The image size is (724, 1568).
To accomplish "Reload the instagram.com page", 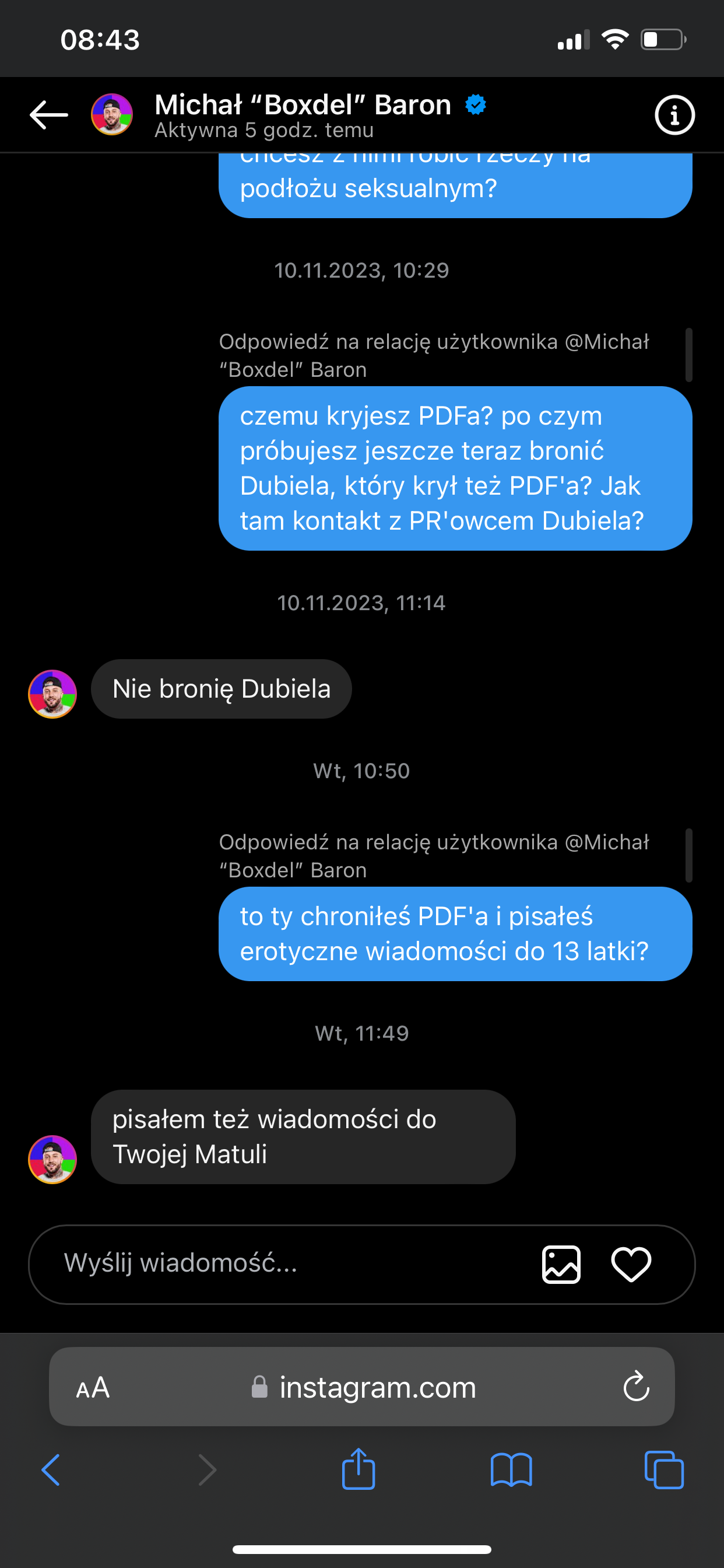I will (x=636, y=1387).
